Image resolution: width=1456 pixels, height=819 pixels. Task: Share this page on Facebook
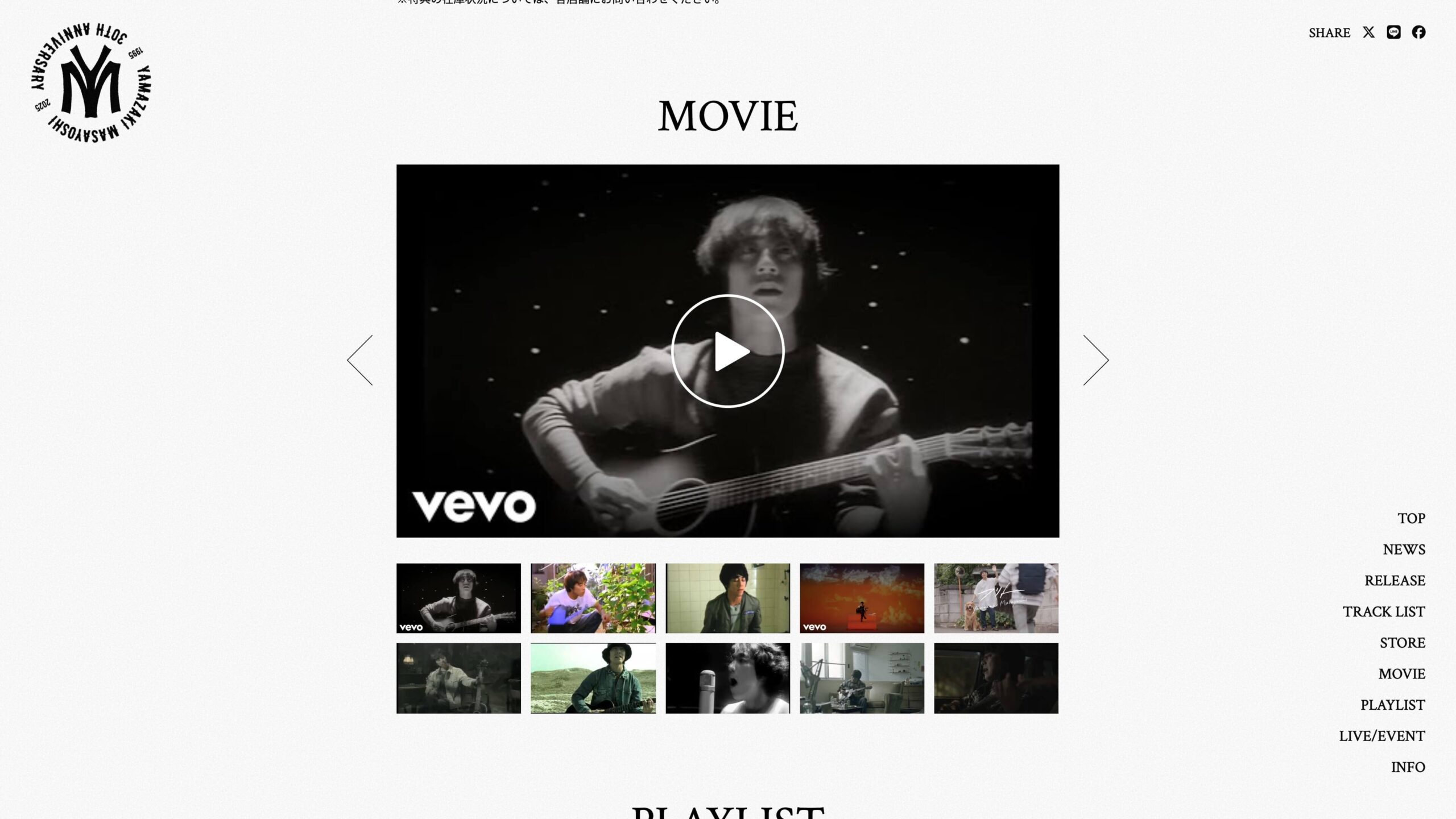pos(1418,32)
